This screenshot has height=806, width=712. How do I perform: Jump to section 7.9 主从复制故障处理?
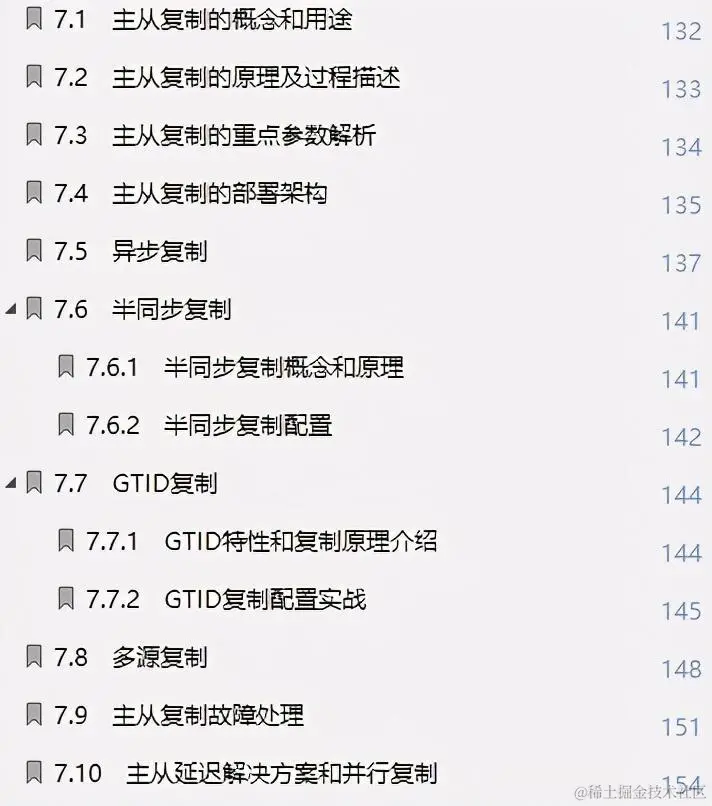click(x=208, y=715)
